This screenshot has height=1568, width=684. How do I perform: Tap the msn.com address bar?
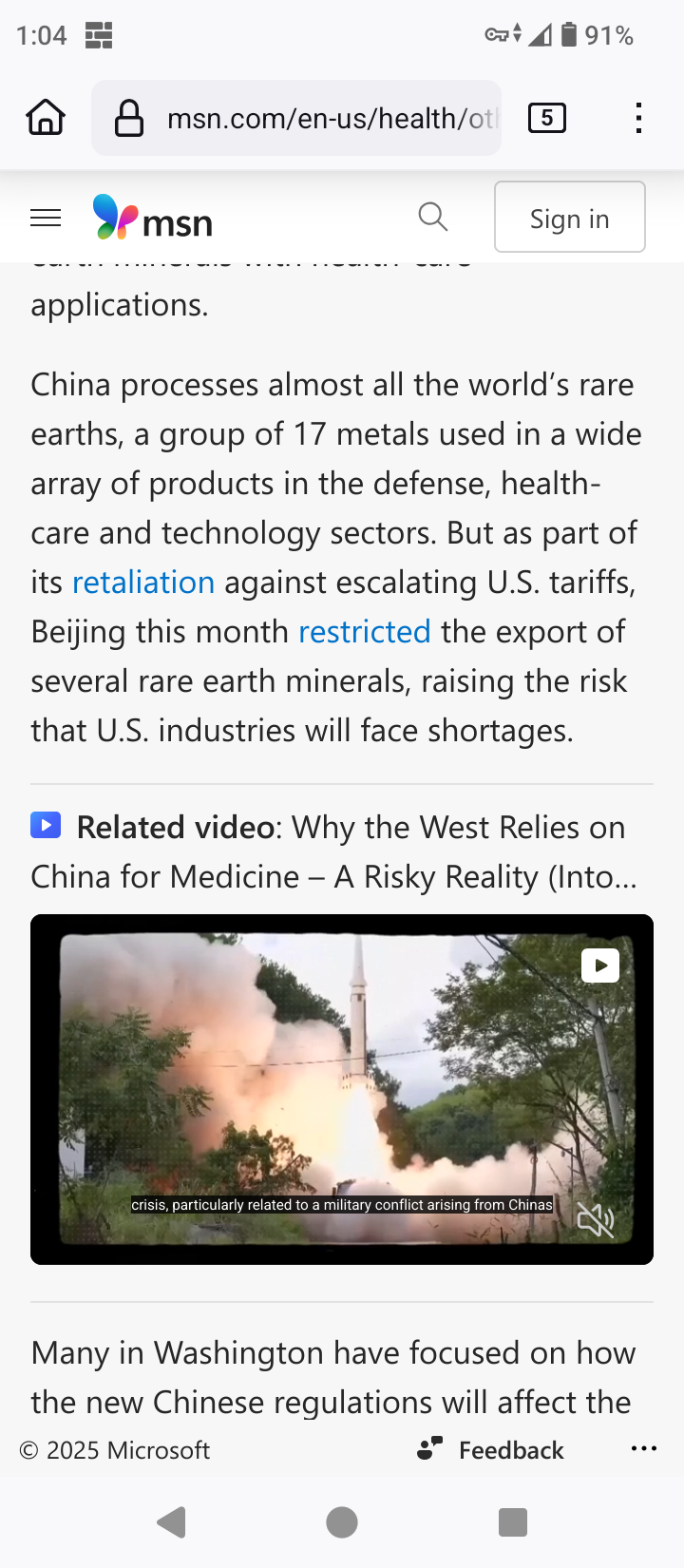(296, 118)
